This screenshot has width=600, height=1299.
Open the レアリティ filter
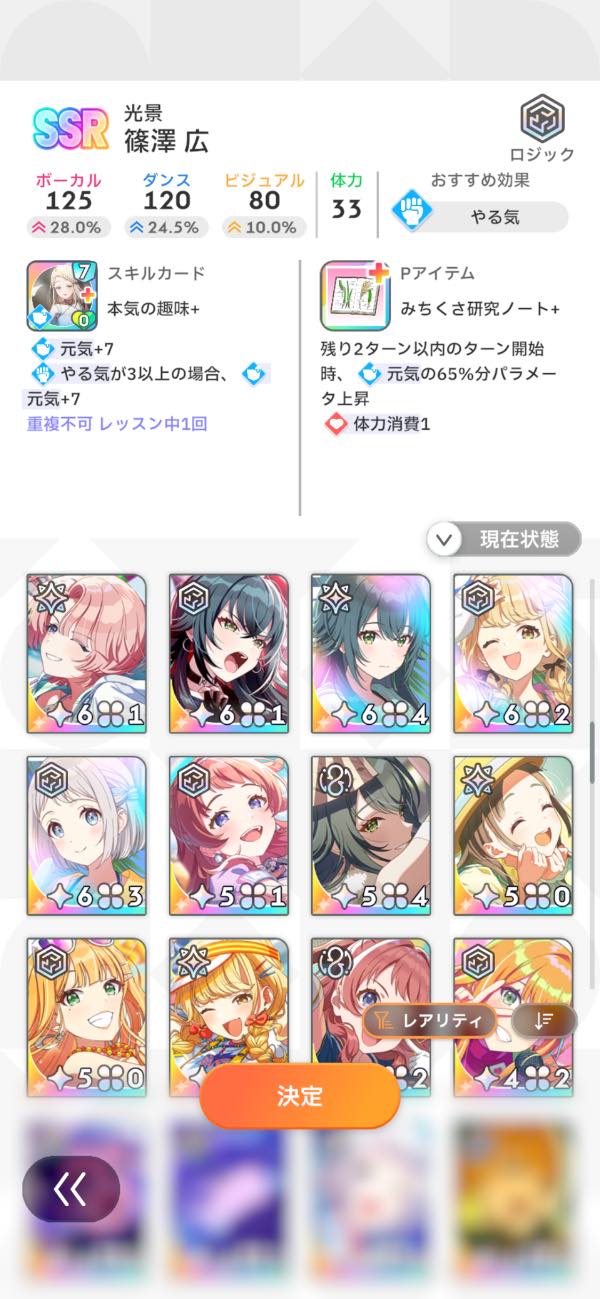pos(430,1021)
